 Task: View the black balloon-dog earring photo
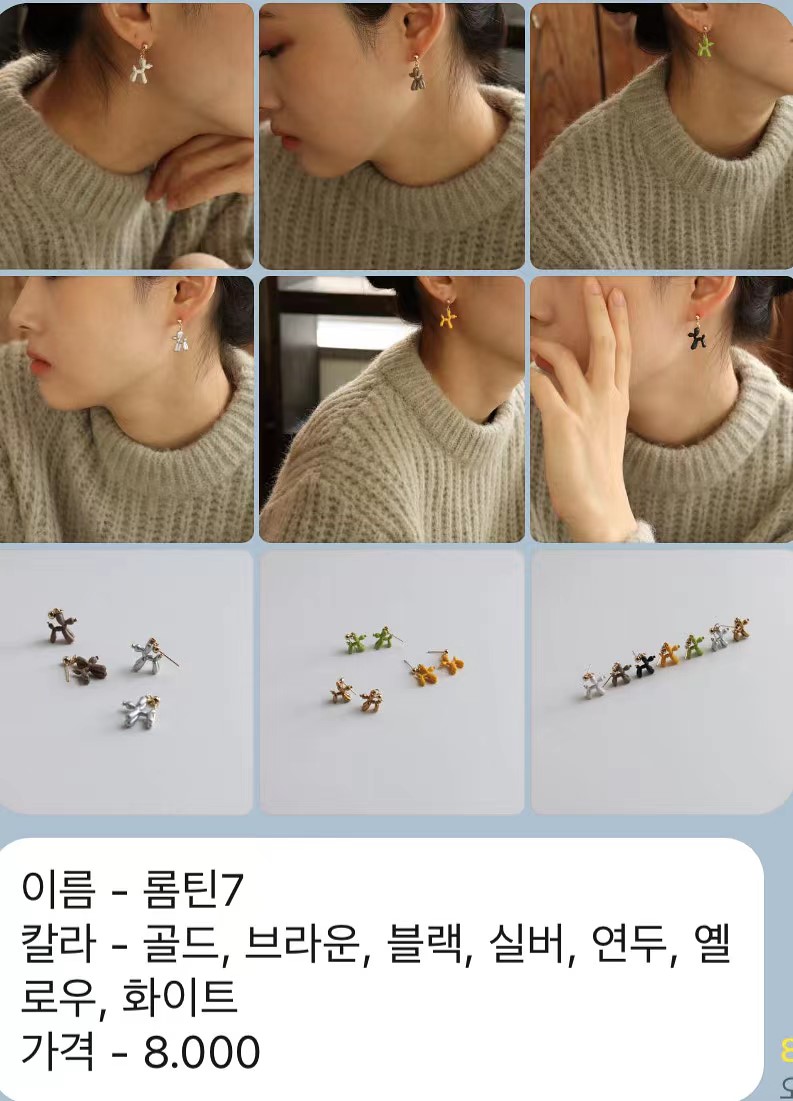[x=661, y=409]
